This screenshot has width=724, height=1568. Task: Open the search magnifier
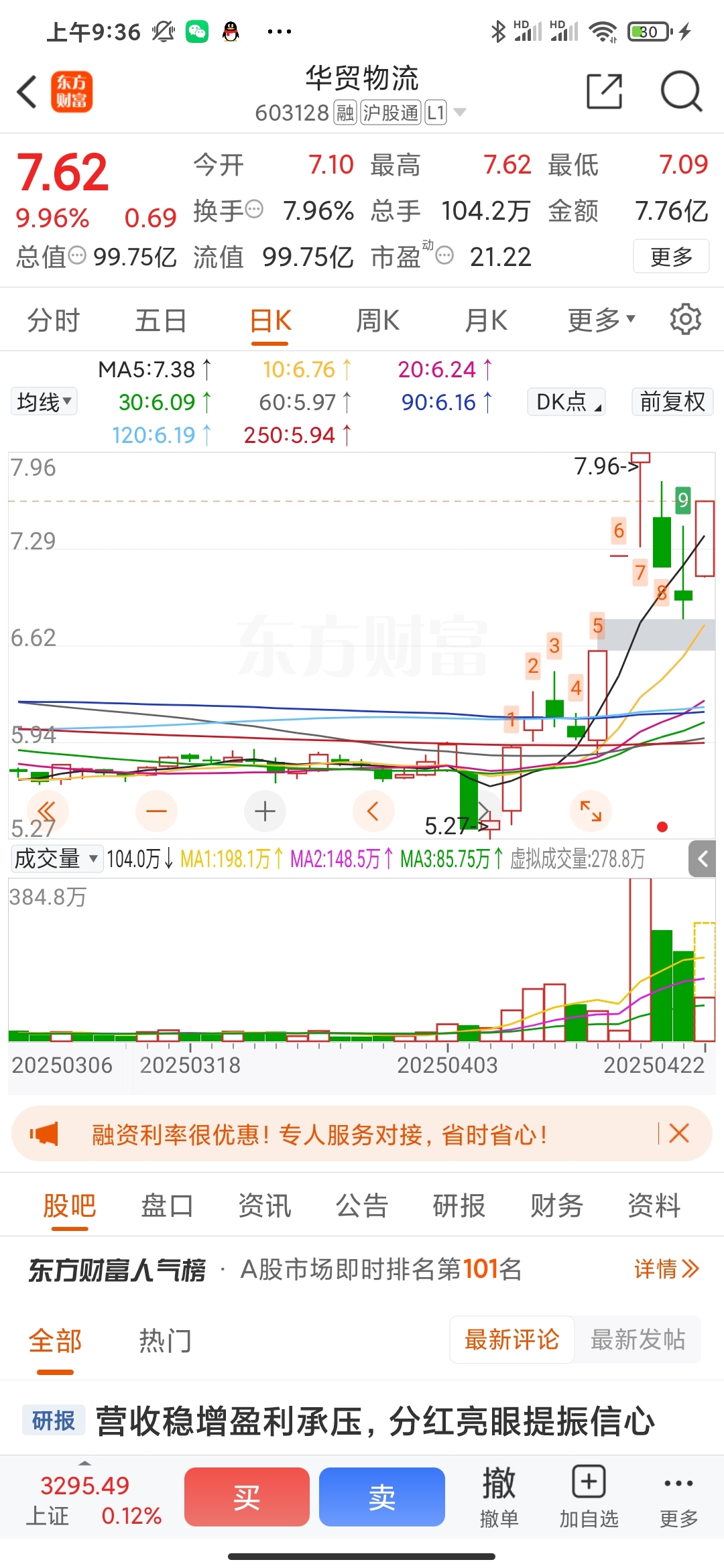[681, 92]
